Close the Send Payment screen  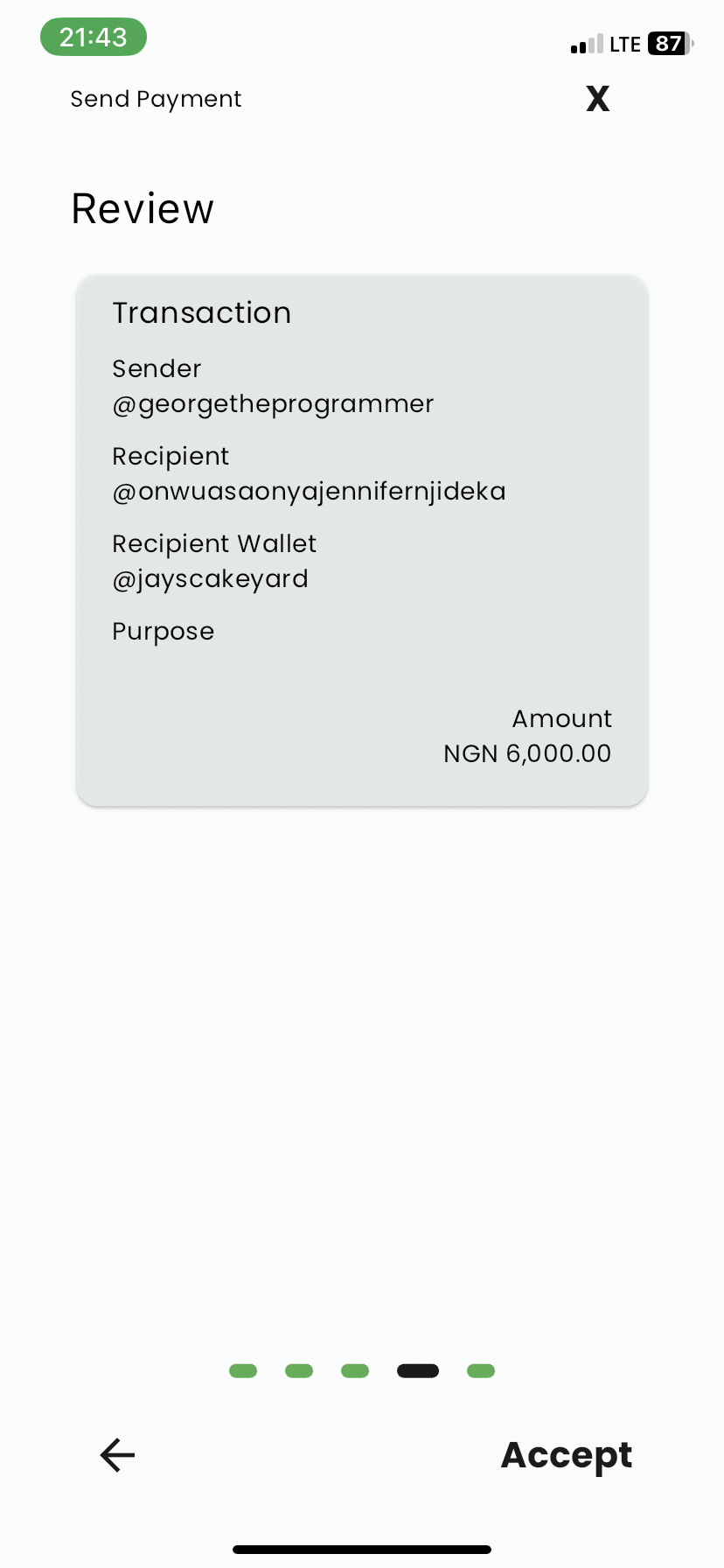[x=598, y=99]
